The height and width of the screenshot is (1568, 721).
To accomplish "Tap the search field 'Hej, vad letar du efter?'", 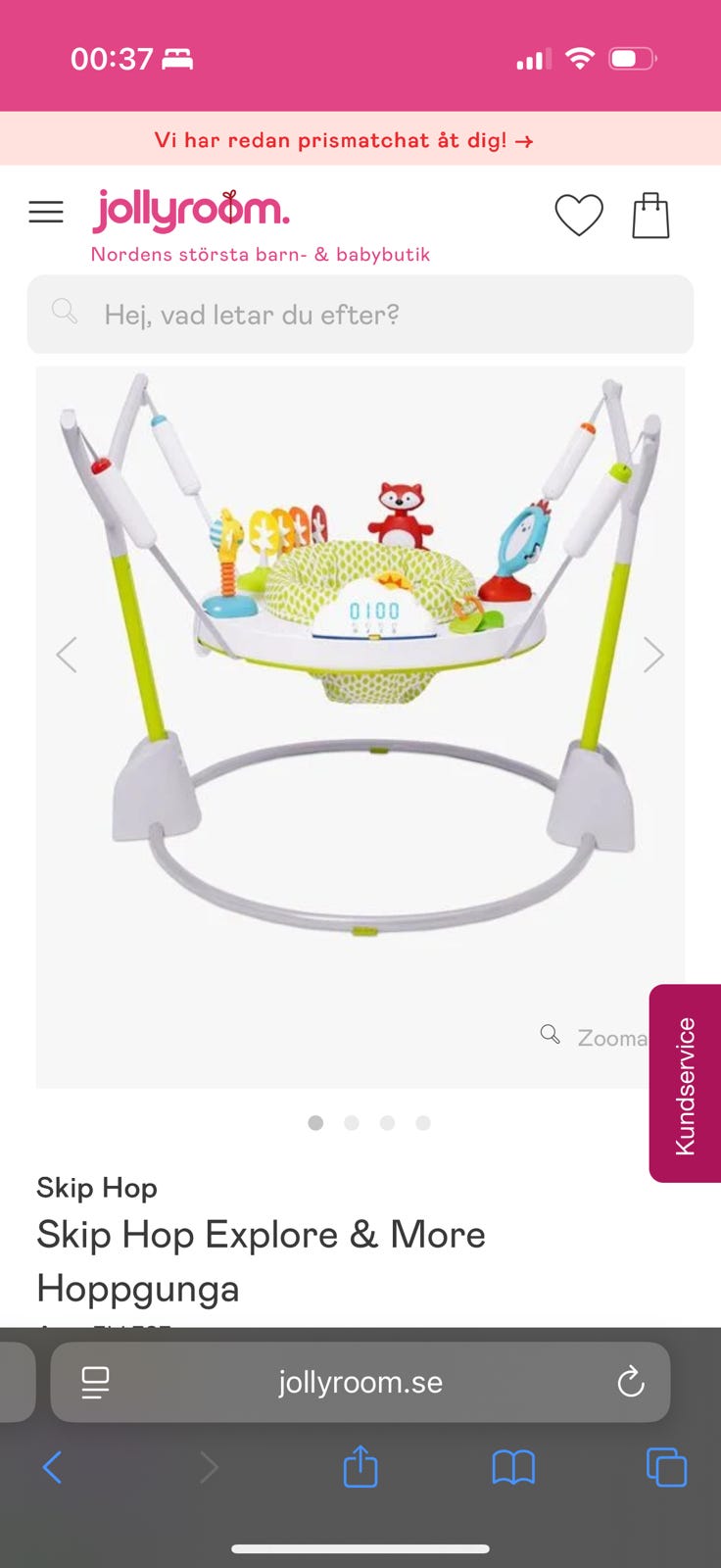I will pos(360,315).
